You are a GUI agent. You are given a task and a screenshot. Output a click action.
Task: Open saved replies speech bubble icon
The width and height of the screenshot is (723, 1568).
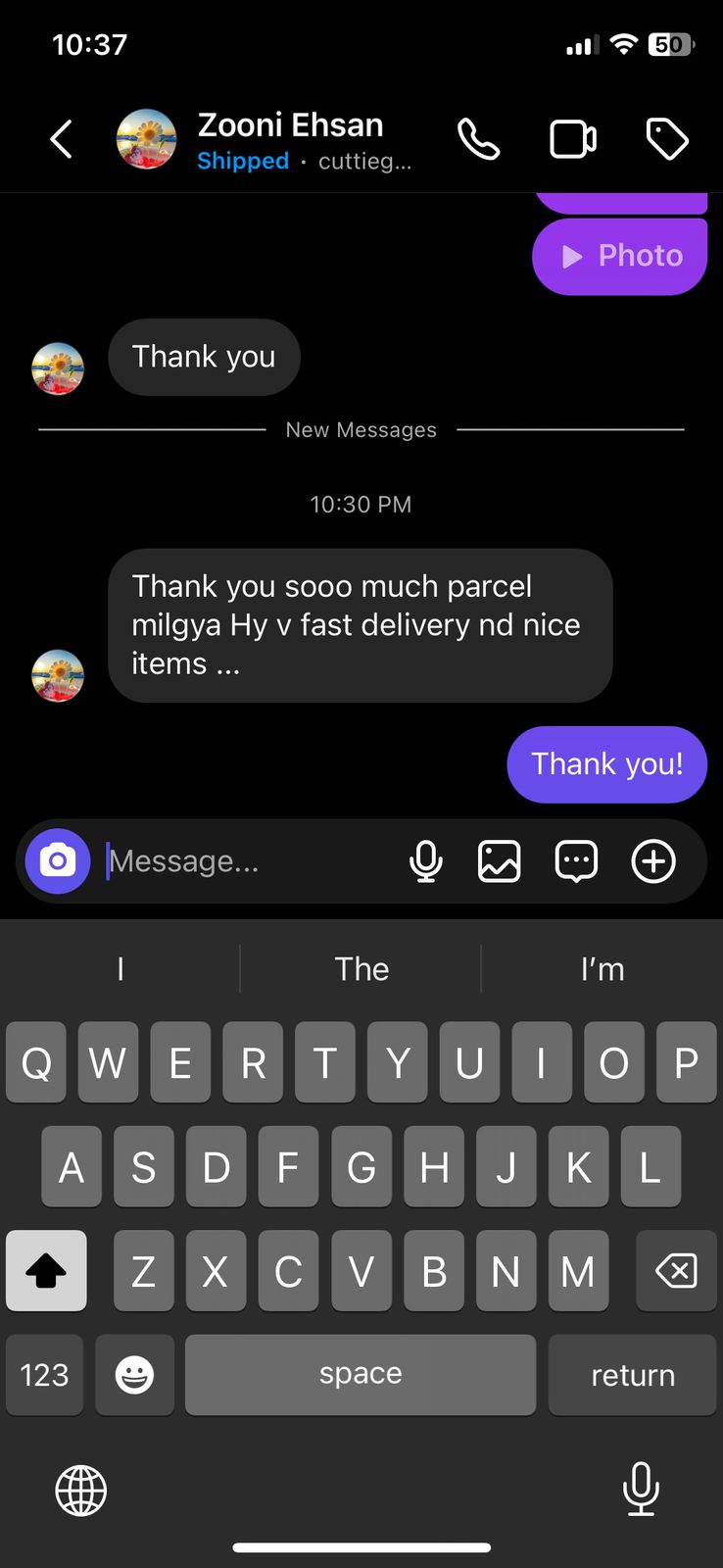[x=576, y=861]
